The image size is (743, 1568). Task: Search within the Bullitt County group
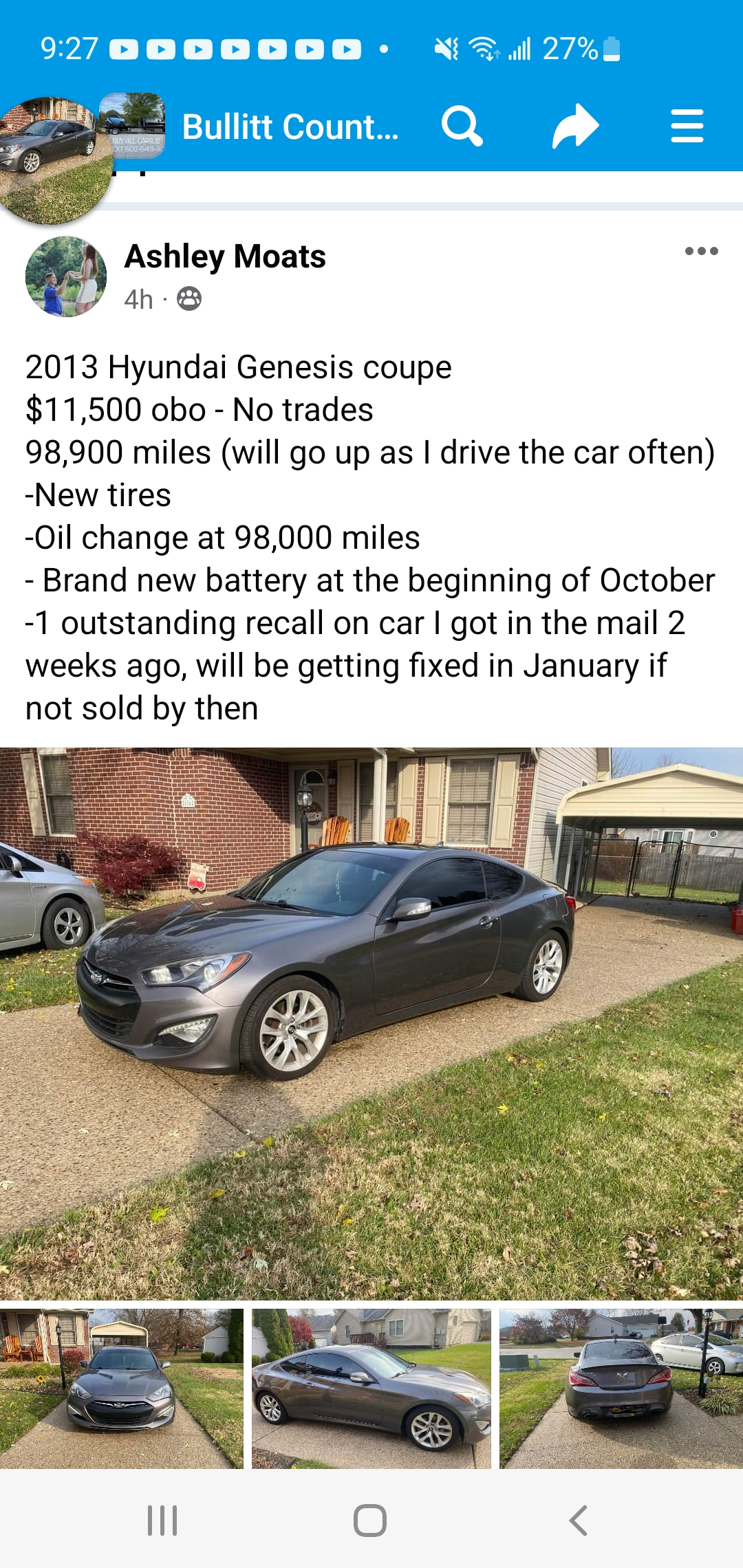point(462,127)
